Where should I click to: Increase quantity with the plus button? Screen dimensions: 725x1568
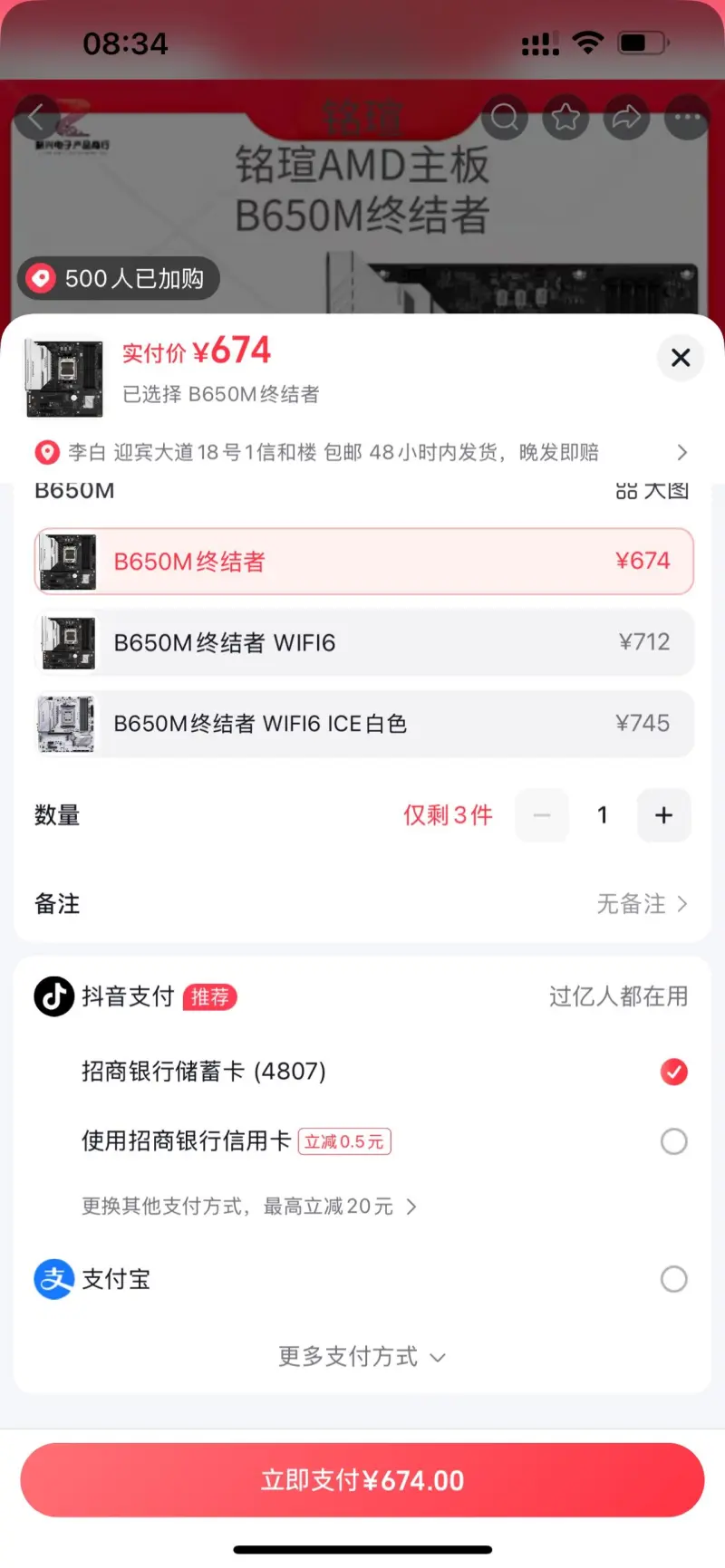tap(663, 815)
